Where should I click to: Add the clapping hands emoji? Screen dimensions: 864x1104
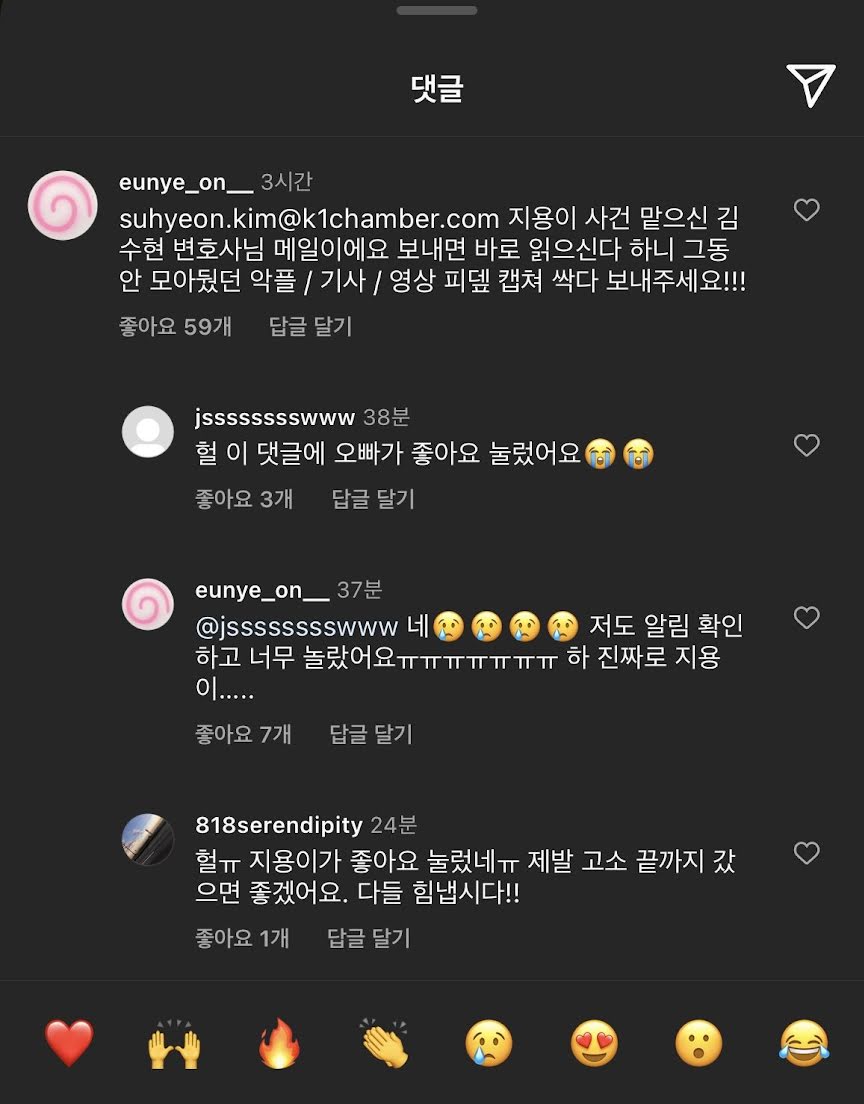(384, 1044)
